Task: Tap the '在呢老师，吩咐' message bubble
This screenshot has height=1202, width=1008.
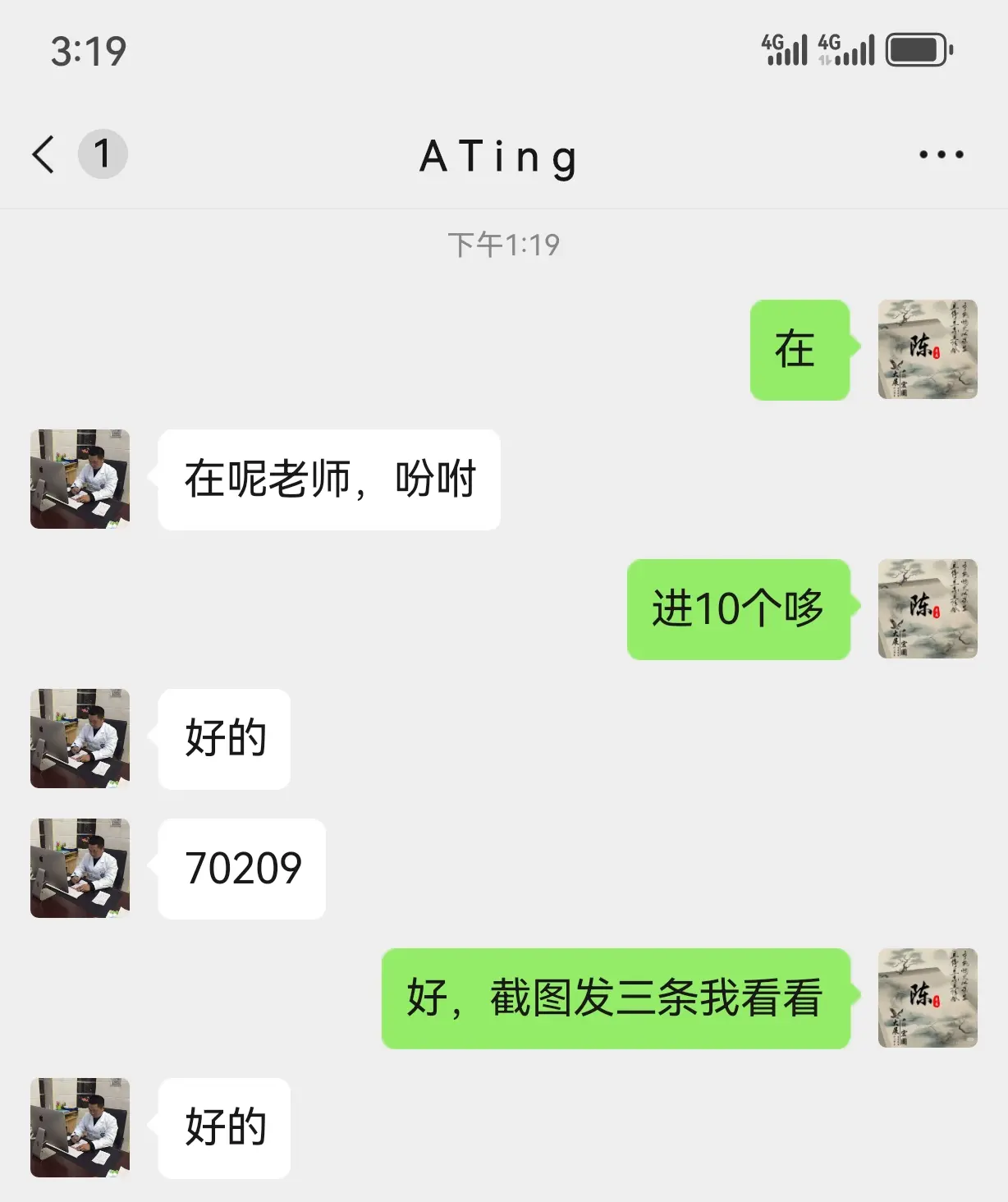Action: (328, 479)
